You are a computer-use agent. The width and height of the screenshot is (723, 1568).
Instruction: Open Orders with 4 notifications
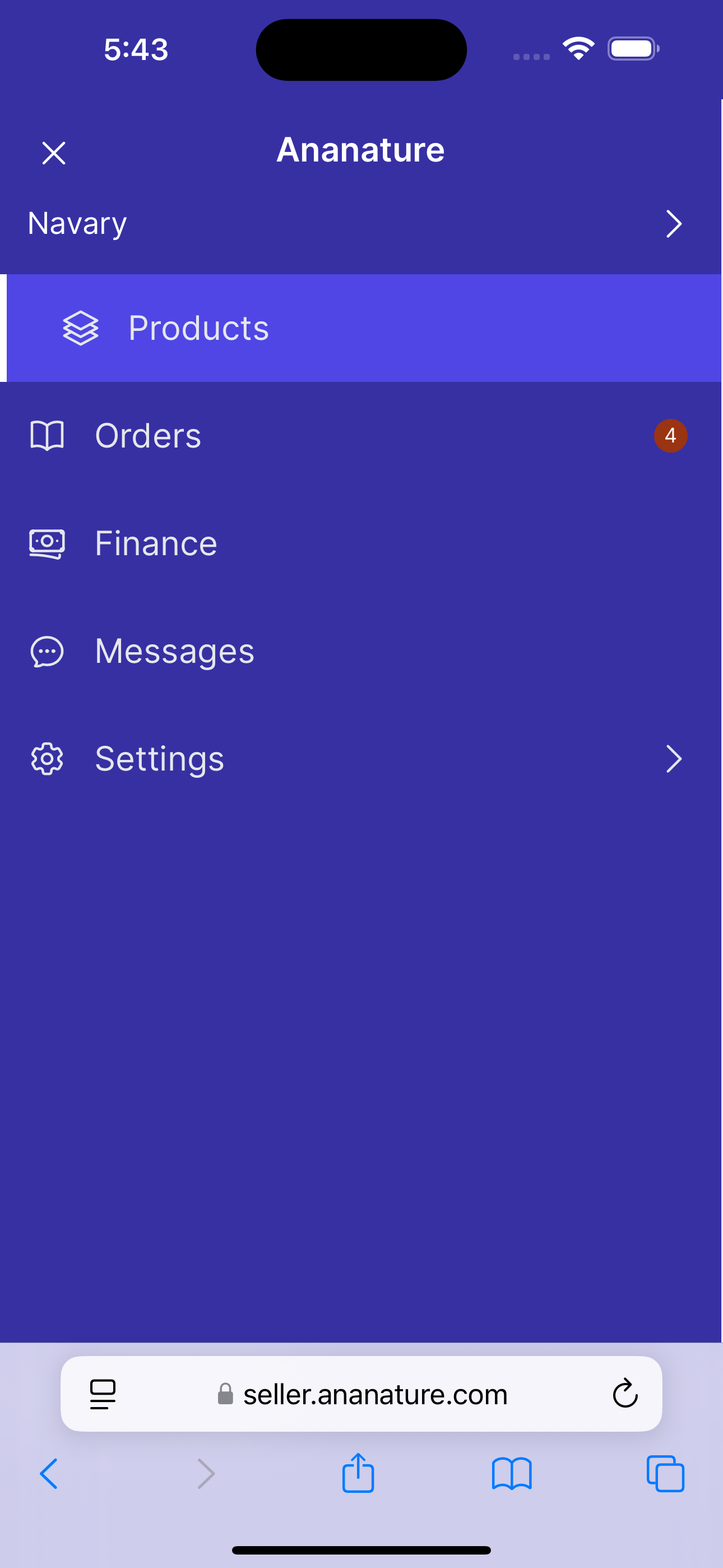(x=147, y=435)
